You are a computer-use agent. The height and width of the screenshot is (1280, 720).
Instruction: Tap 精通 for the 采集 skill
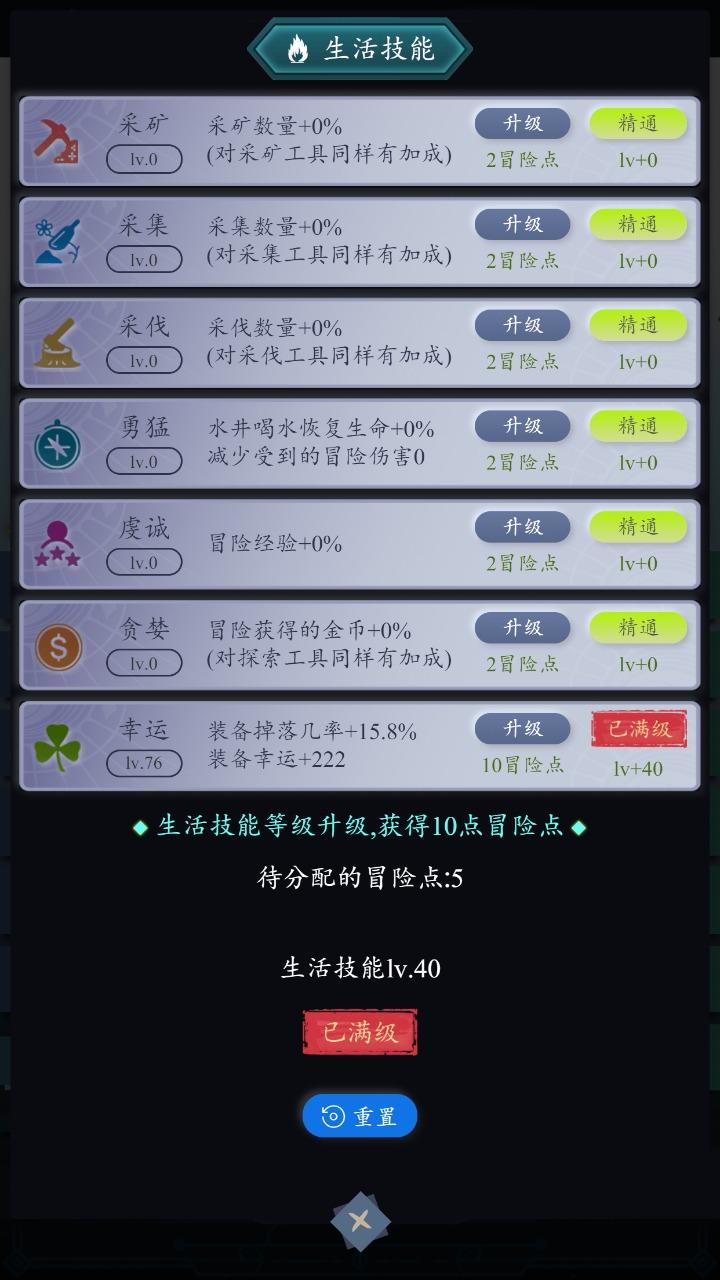tap(638, 224)
